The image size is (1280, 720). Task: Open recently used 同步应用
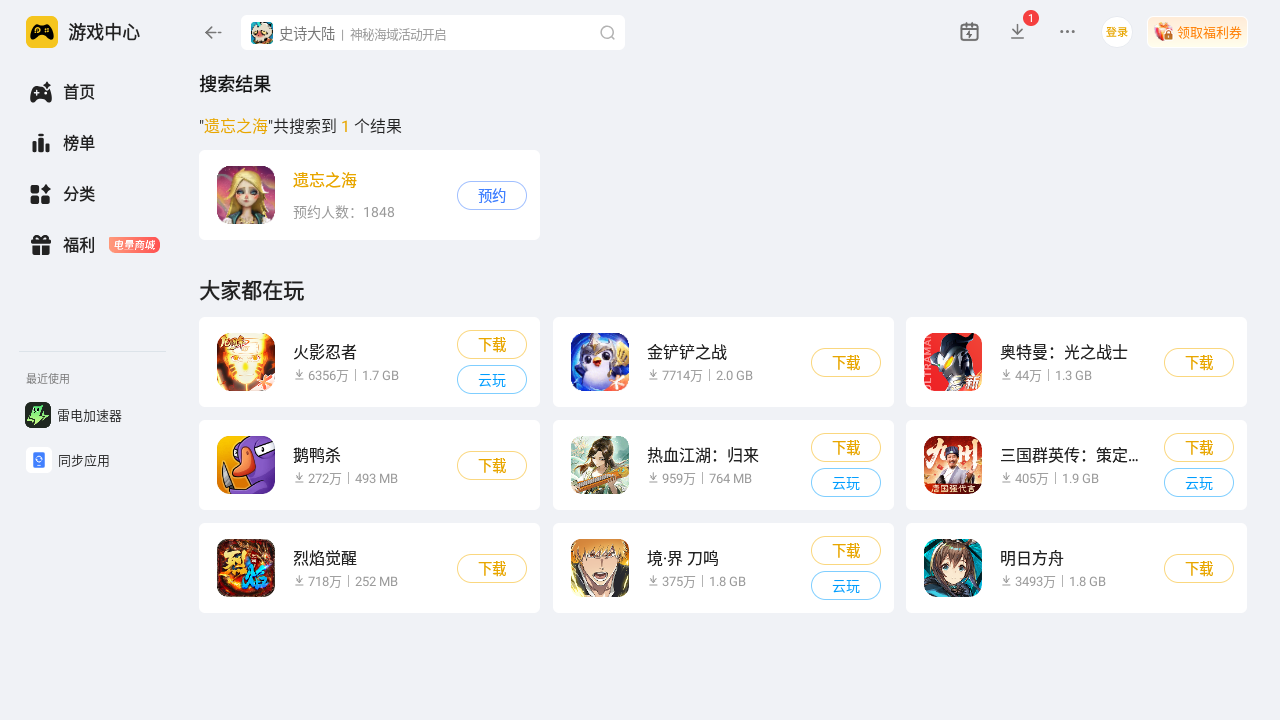coord(82,461)
